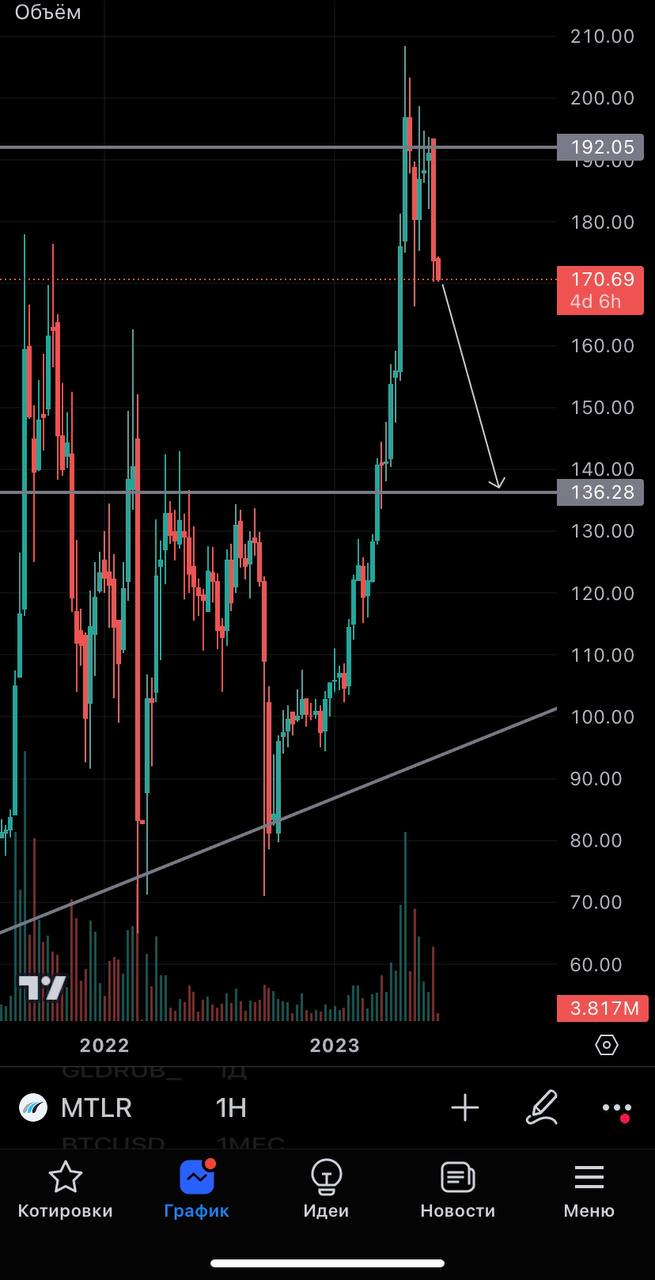655x1280 pixels.
Task: Go to the Идеи tab
Action: tap(326, 1190)
